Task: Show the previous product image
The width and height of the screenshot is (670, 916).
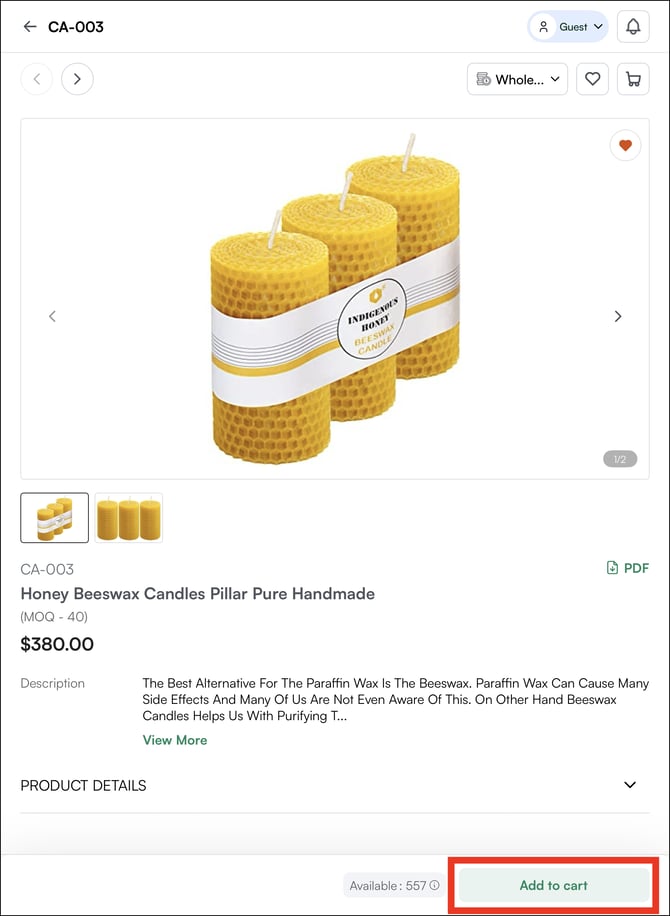Action: point(53,316)
